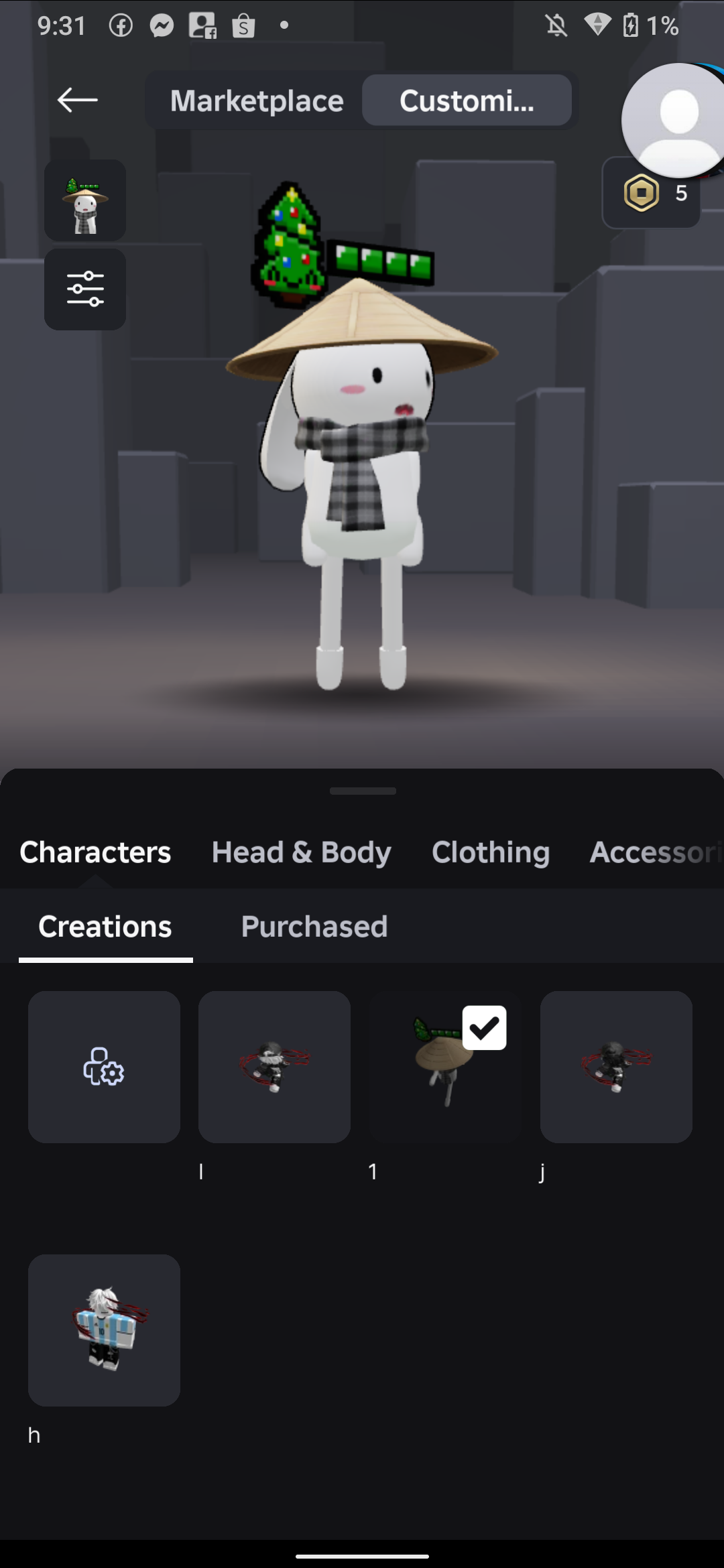Image resolution: width=724 pixels, height=1568 pixels.
Task: Open avatar settings sliders icon
Action: click(85, 289)
